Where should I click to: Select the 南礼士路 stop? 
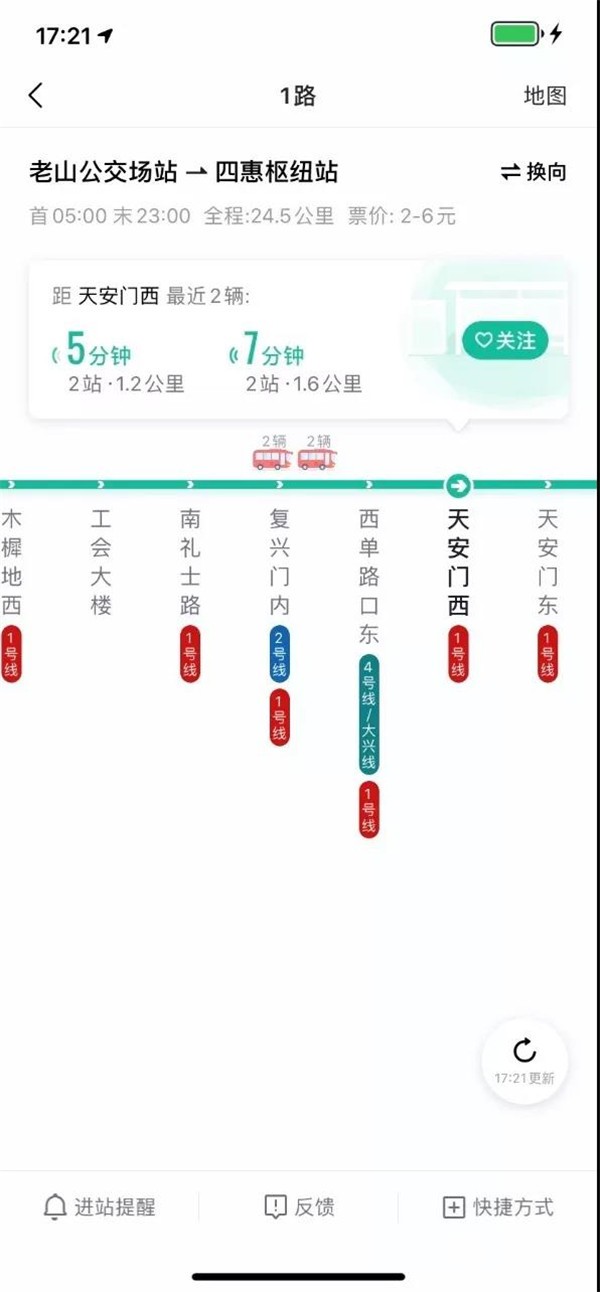(190, 562)
